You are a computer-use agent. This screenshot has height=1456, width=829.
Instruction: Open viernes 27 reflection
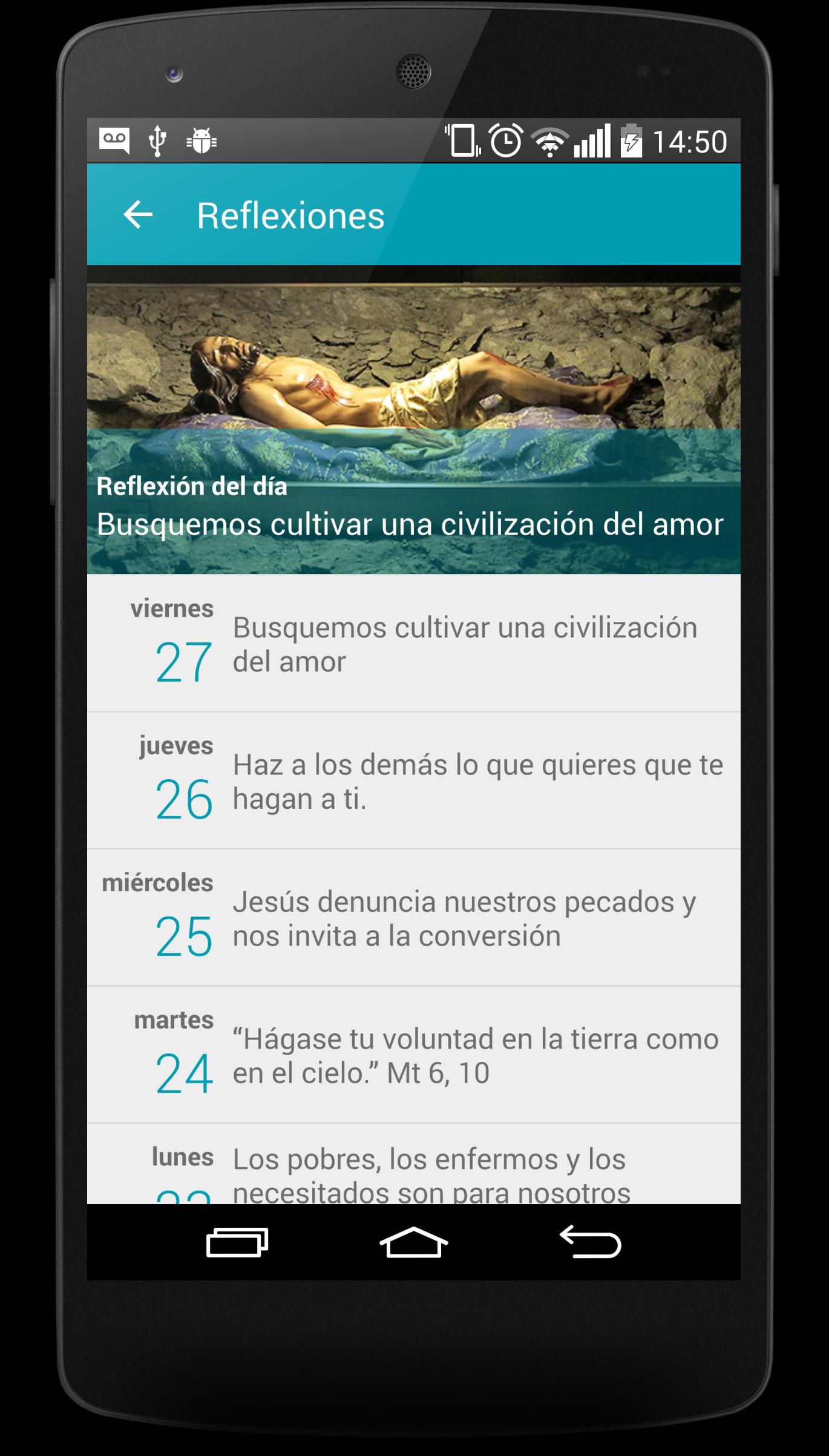click(413, 644)
